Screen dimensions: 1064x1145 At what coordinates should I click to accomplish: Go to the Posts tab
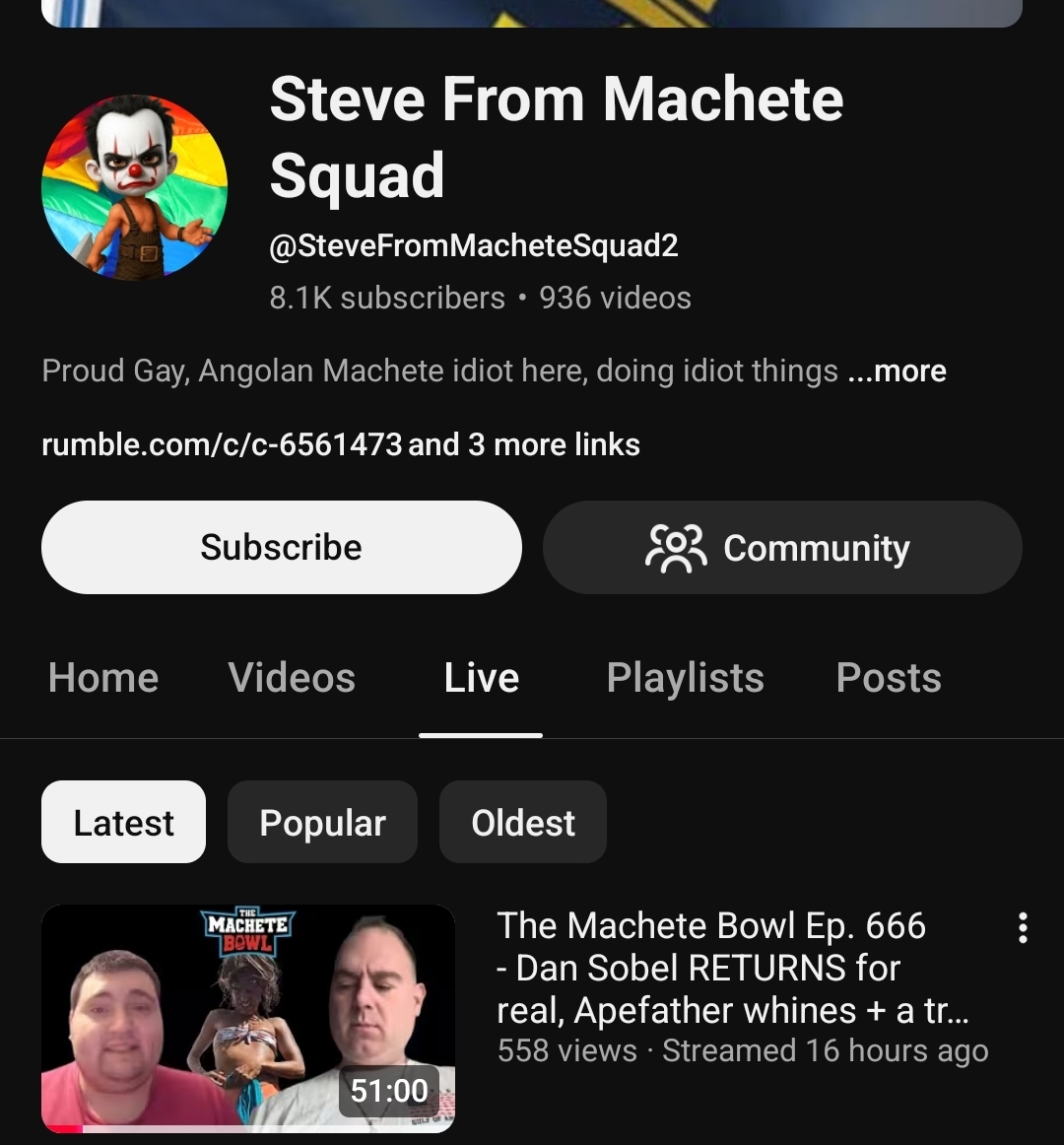[889, 678]
